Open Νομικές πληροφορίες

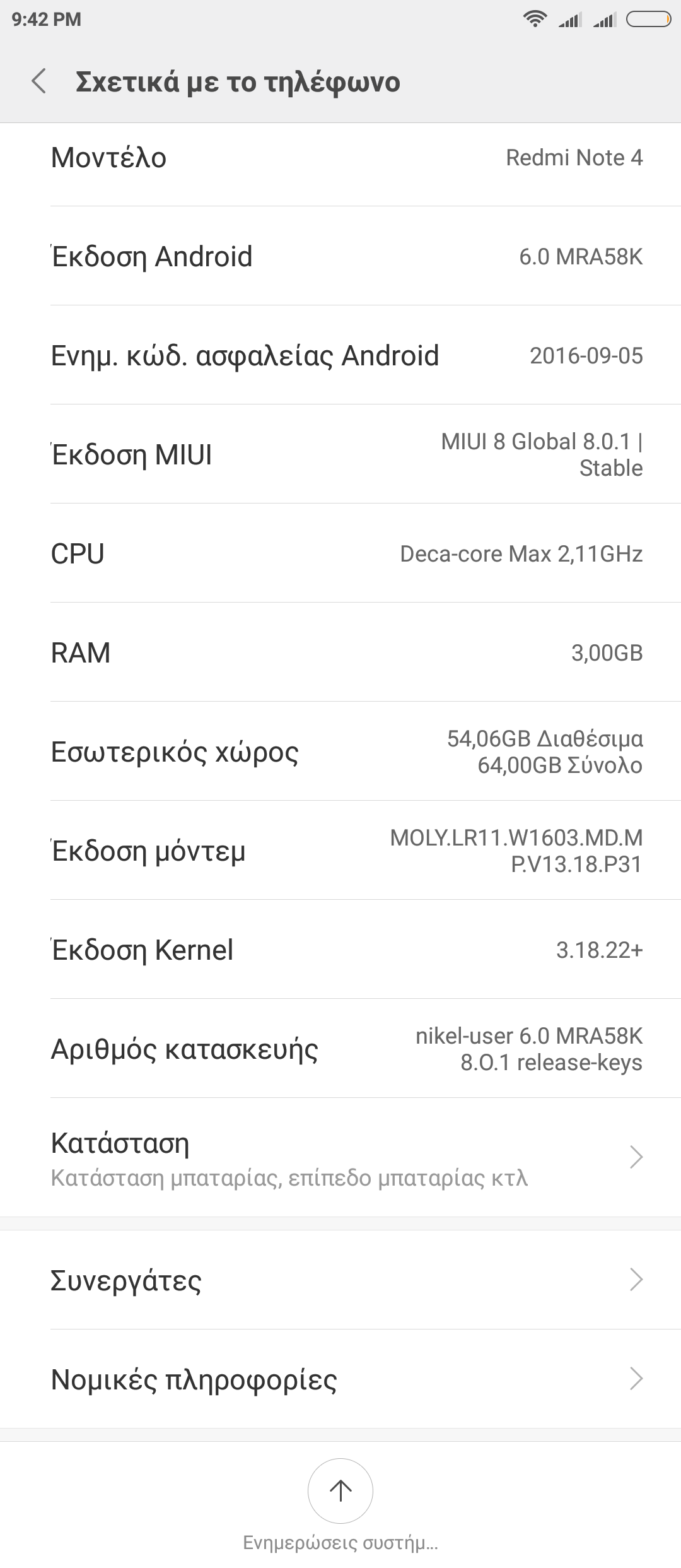coord(340,1379)
